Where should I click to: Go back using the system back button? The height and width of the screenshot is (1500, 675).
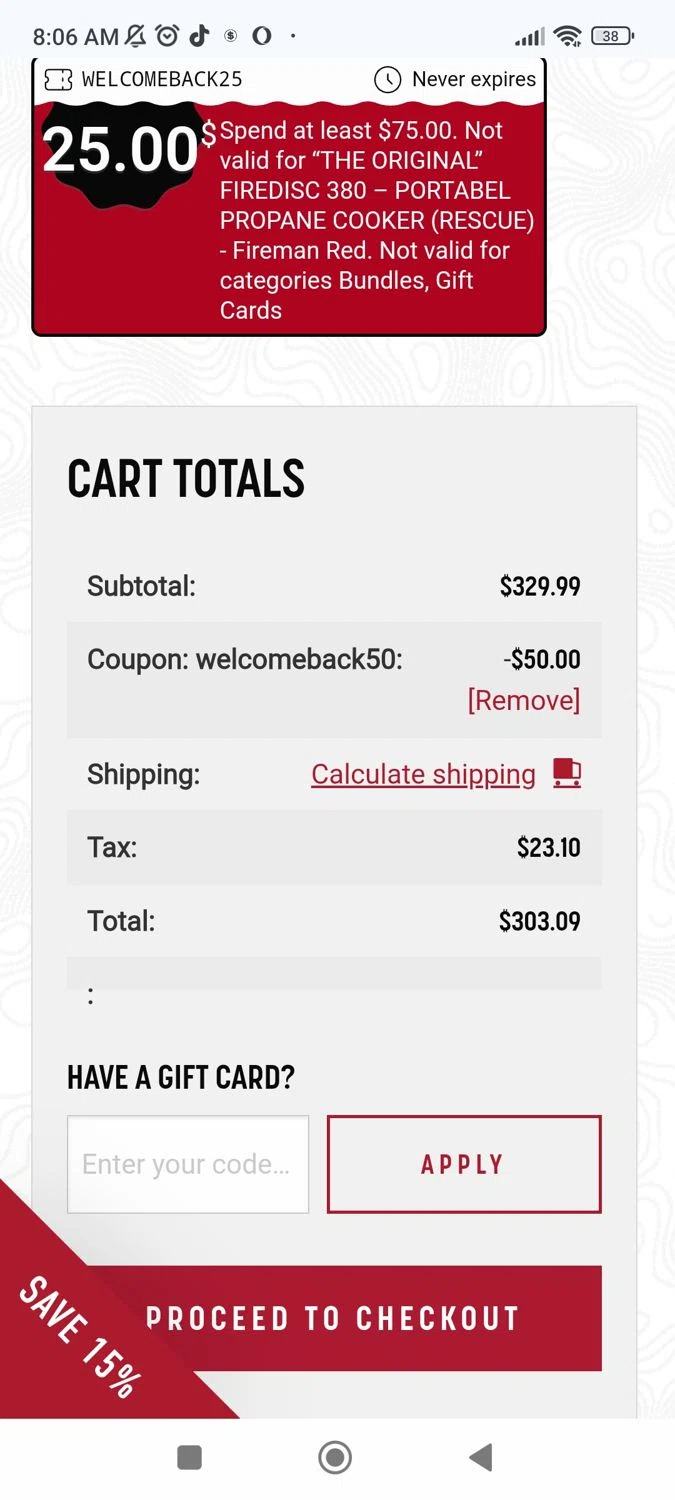tap(481, 1457)
